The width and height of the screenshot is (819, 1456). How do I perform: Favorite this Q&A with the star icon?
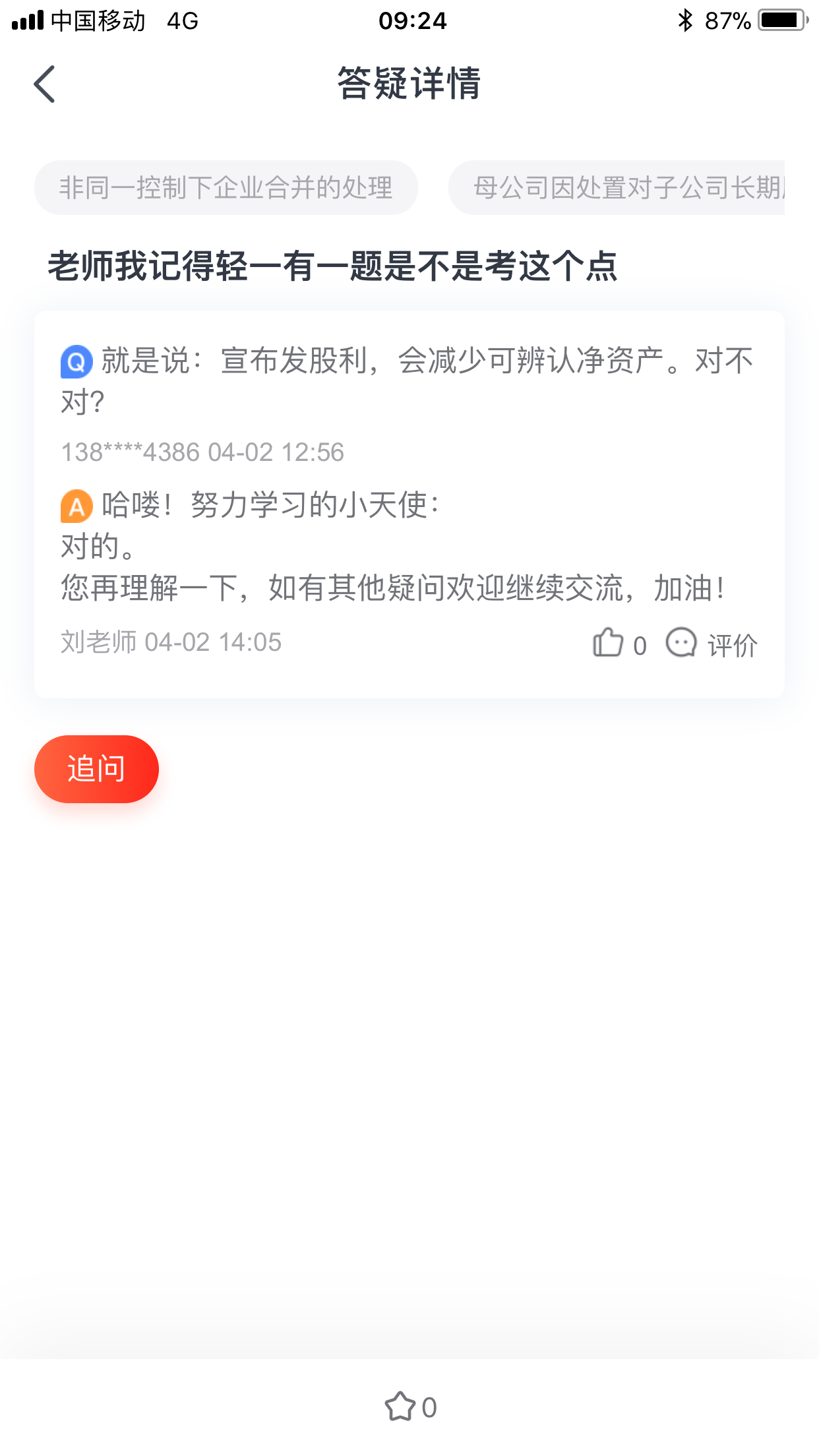pyautogui.click(x=400, y=1407)
